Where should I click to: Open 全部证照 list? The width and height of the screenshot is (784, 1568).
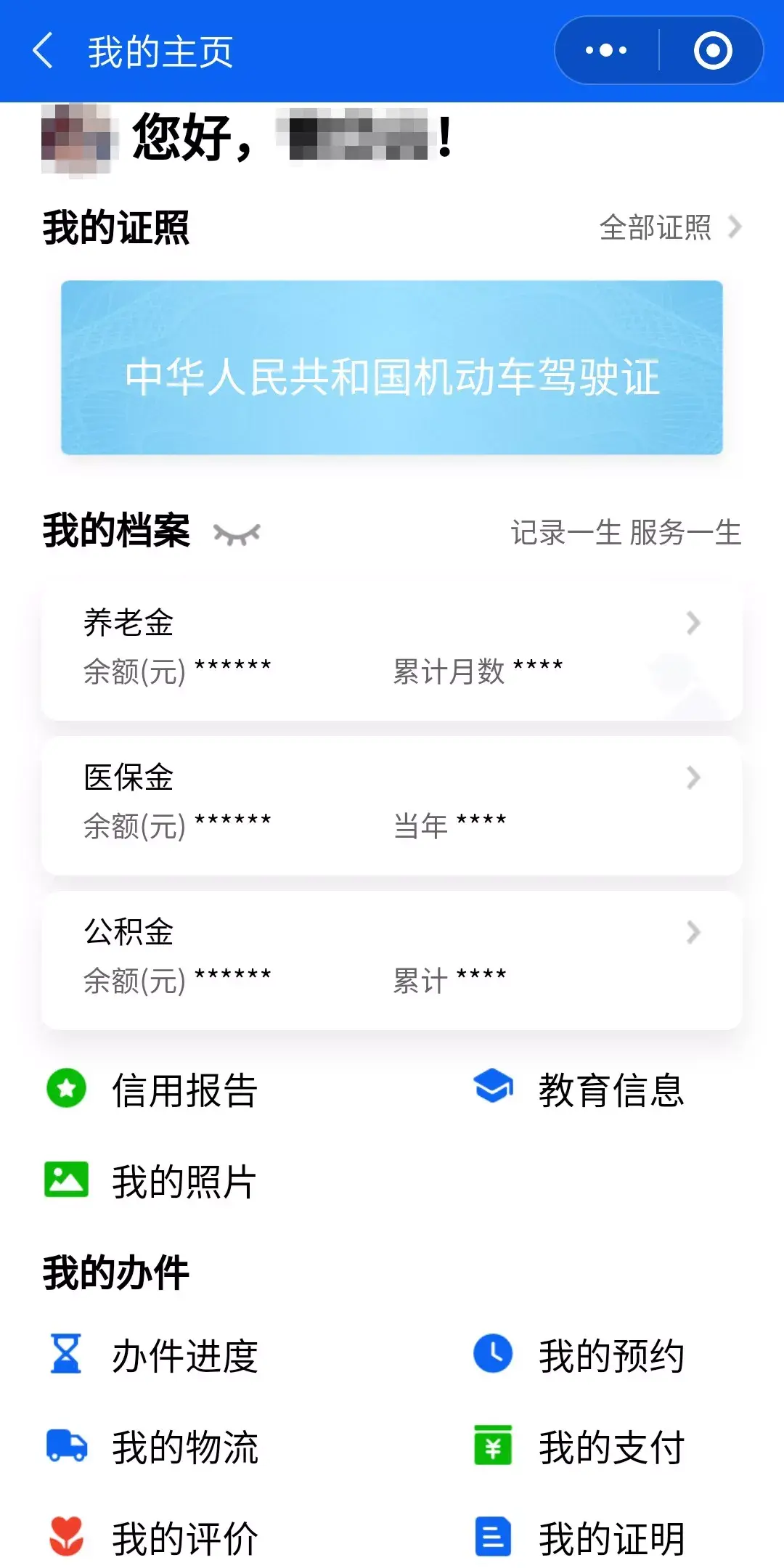point(669,227)
